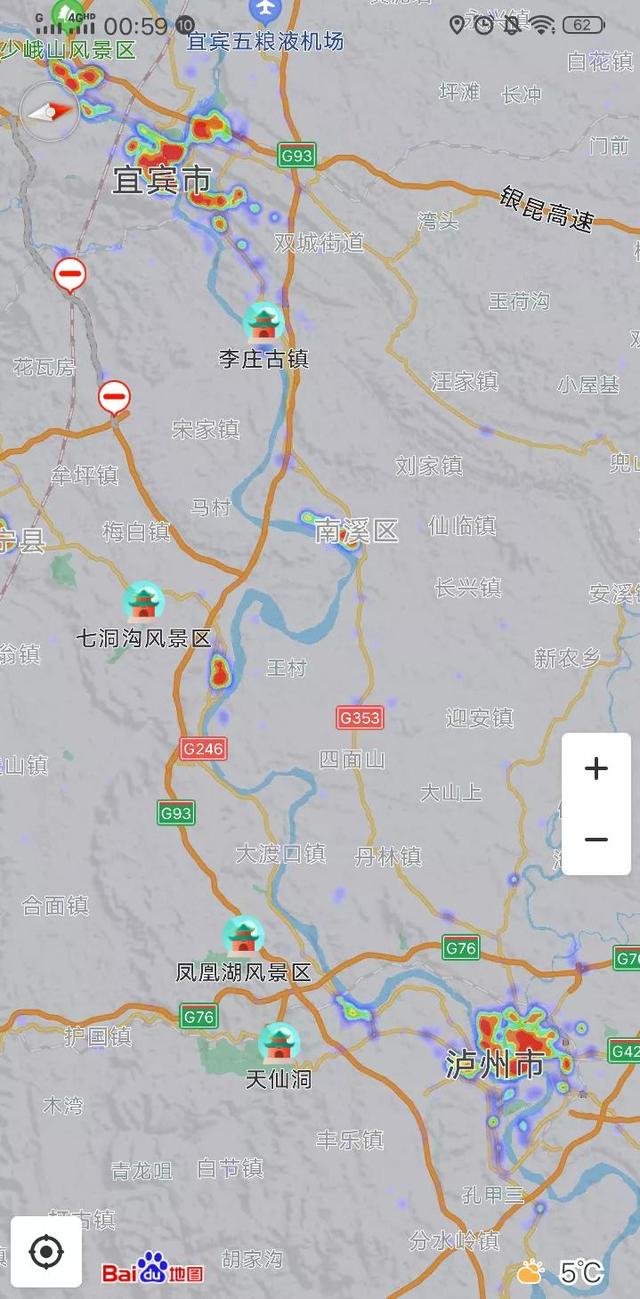Select the 宜宾五粮液机场 airport marker
The image size is (640, 1299).
[265, 12]
